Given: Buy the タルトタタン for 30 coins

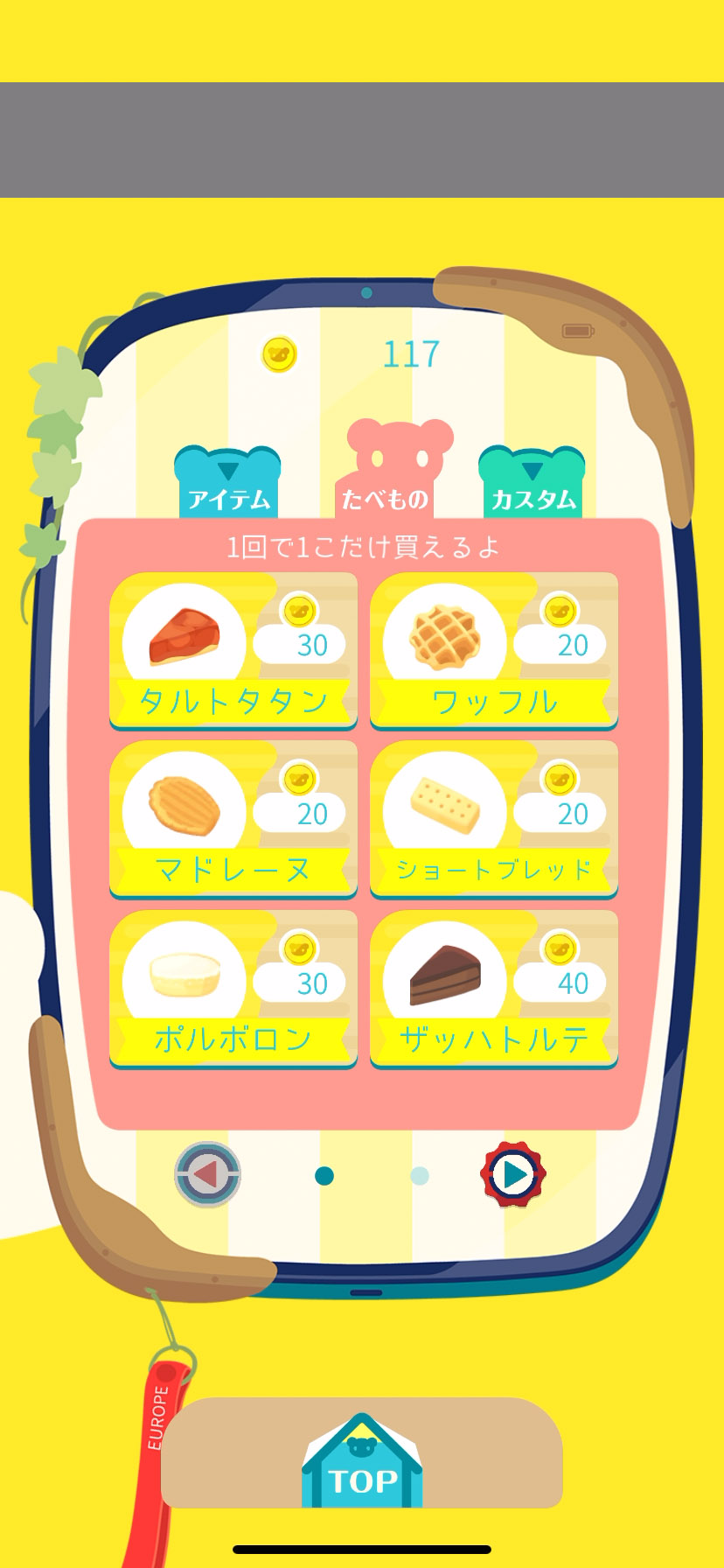Looking at the screenshot, I should 233,650.
